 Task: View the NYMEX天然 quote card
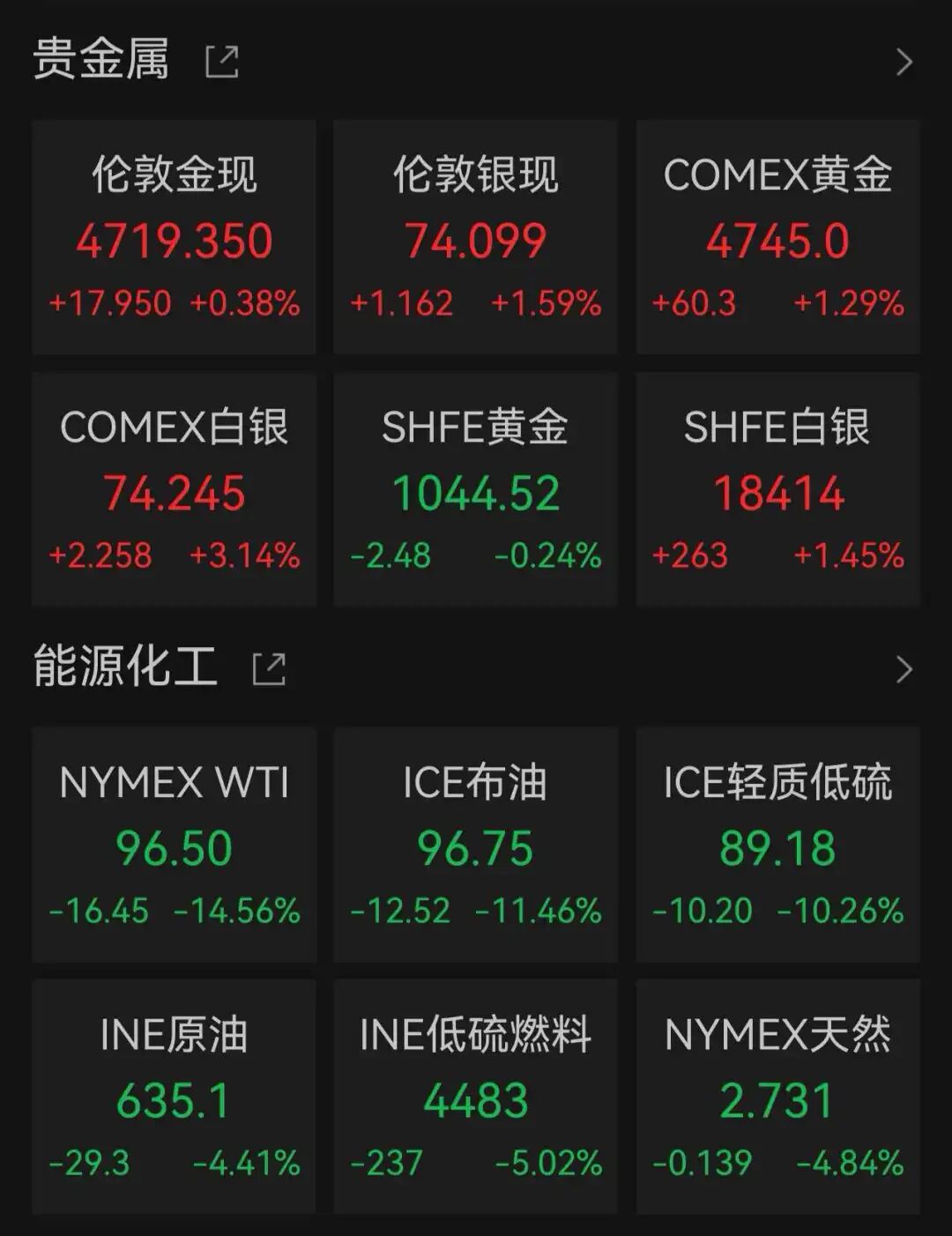(x=777, y=1096)
